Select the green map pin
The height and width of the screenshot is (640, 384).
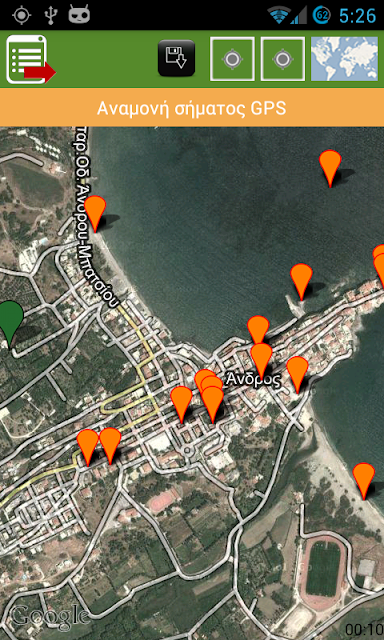coord(10,324)
